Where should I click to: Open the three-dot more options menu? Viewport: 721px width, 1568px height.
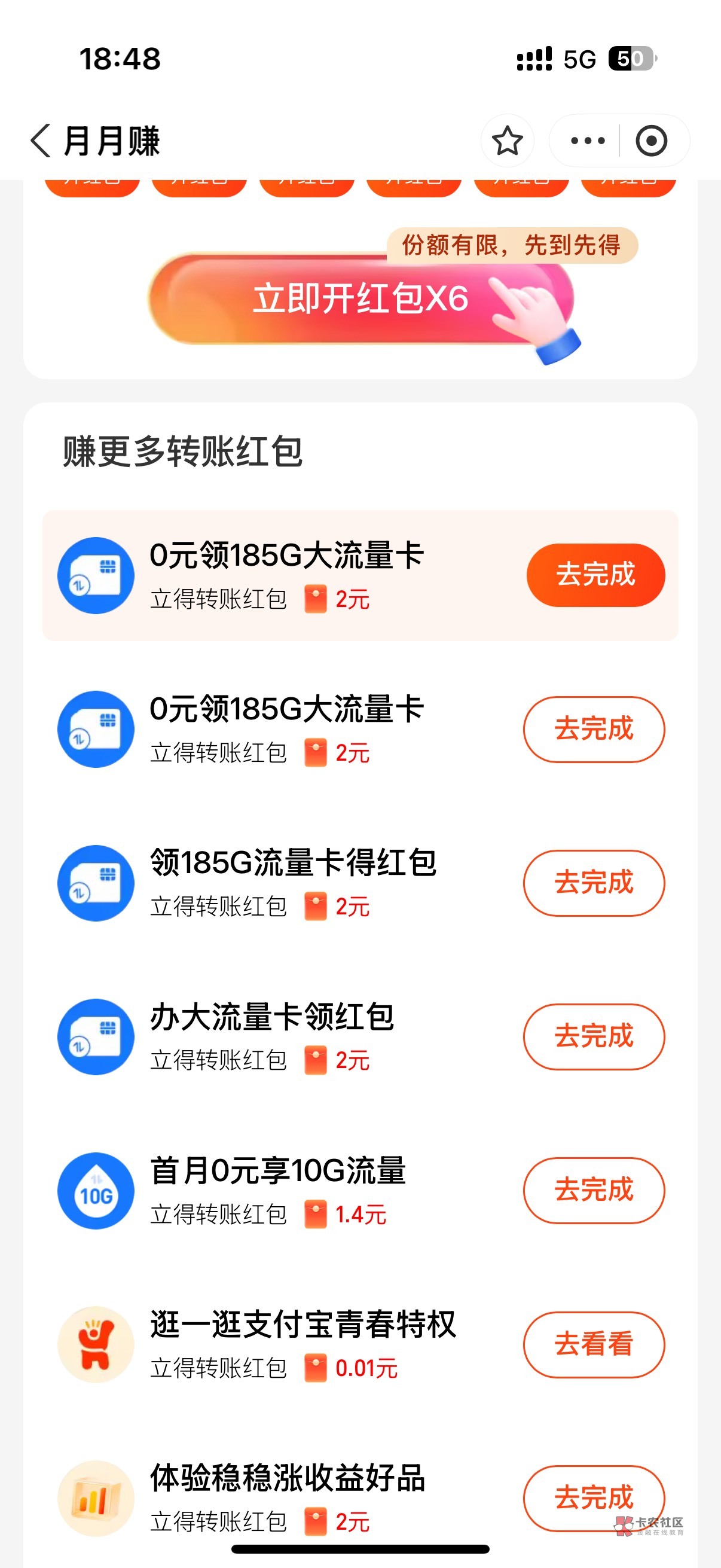pyautogui.click(x=587, y=141)
